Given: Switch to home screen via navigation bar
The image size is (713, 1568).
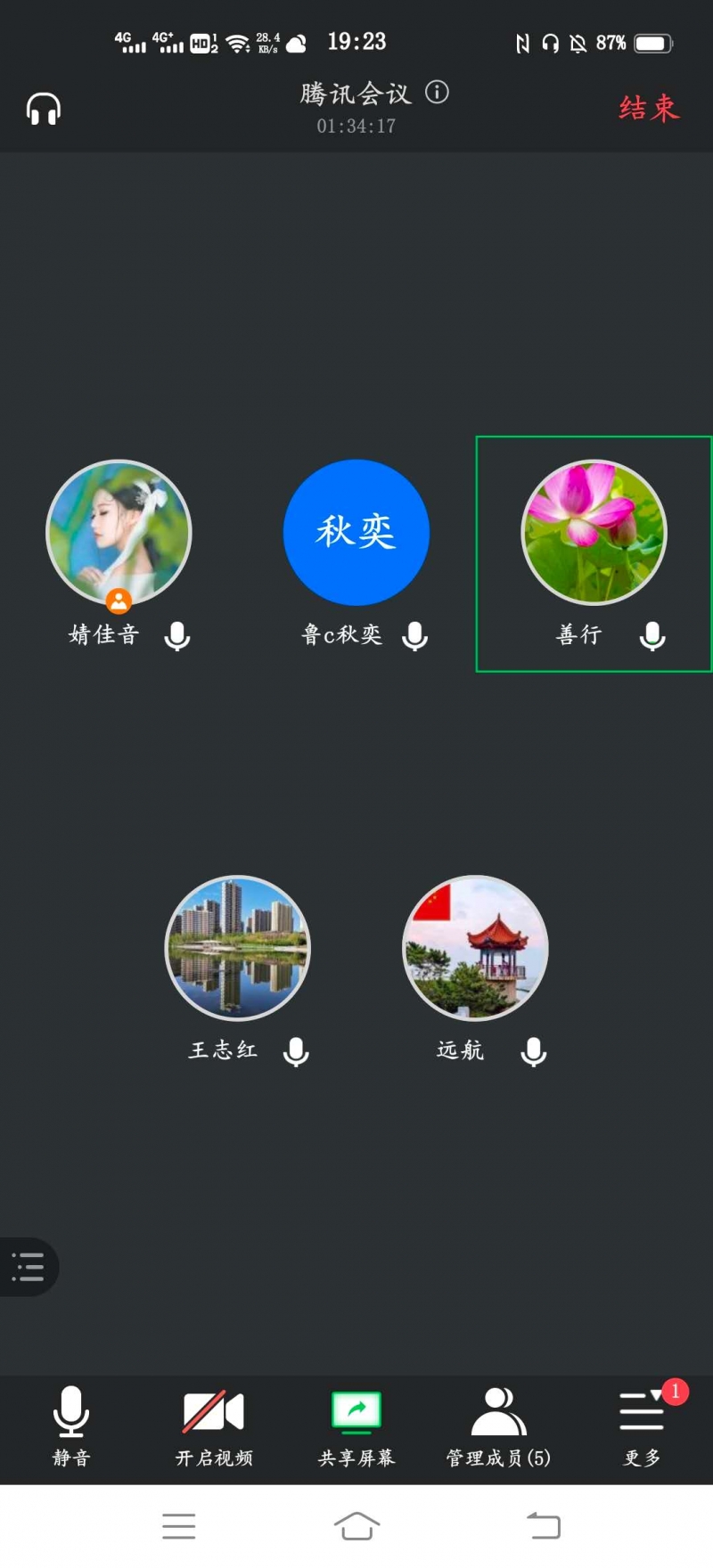Looking at the screenshot, I should [x=356, y=1525].
